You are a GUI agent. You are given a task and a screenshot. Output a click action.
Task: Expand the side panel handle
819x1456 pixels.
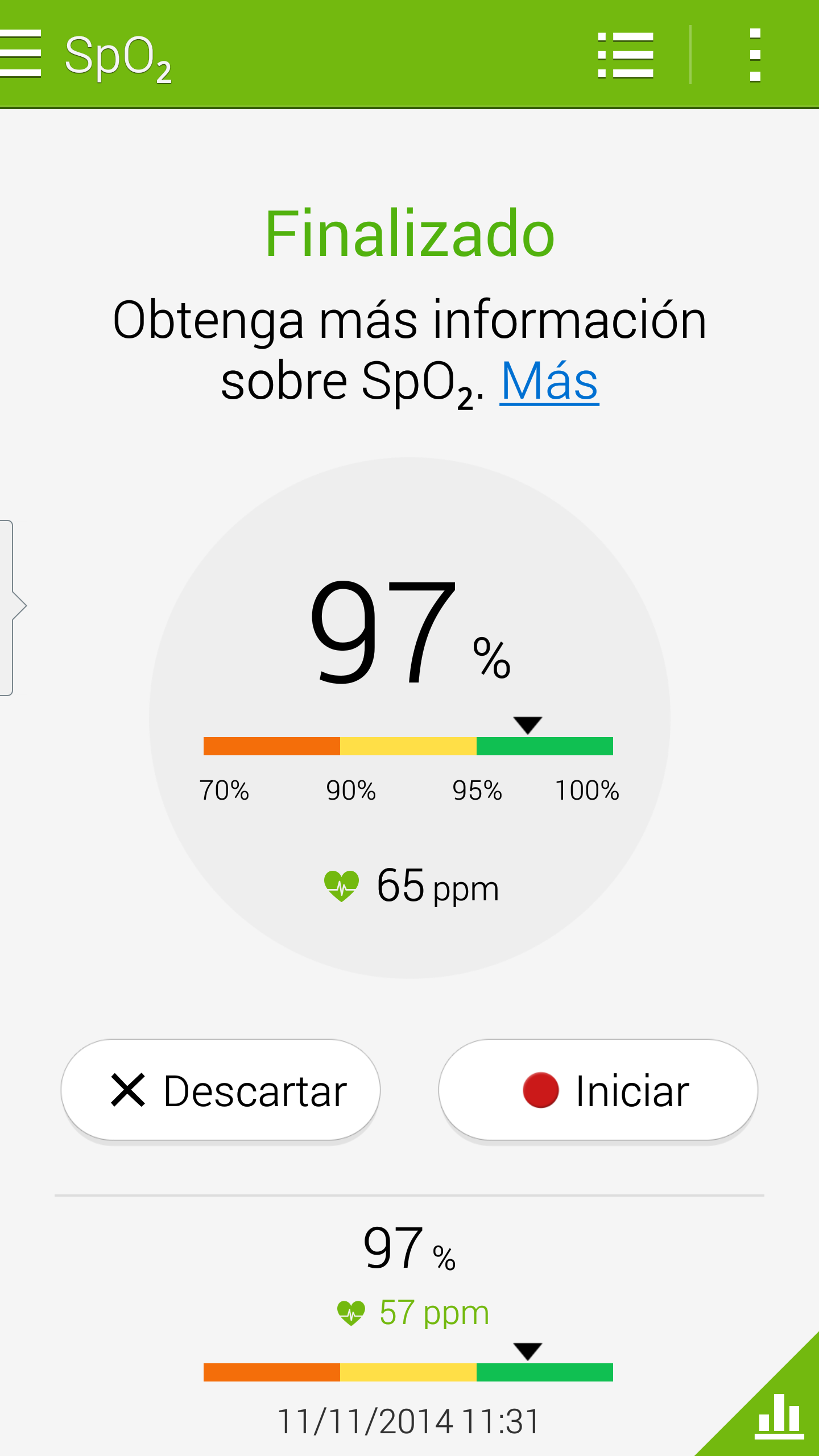pyautogui.click(x=11, y=607)
